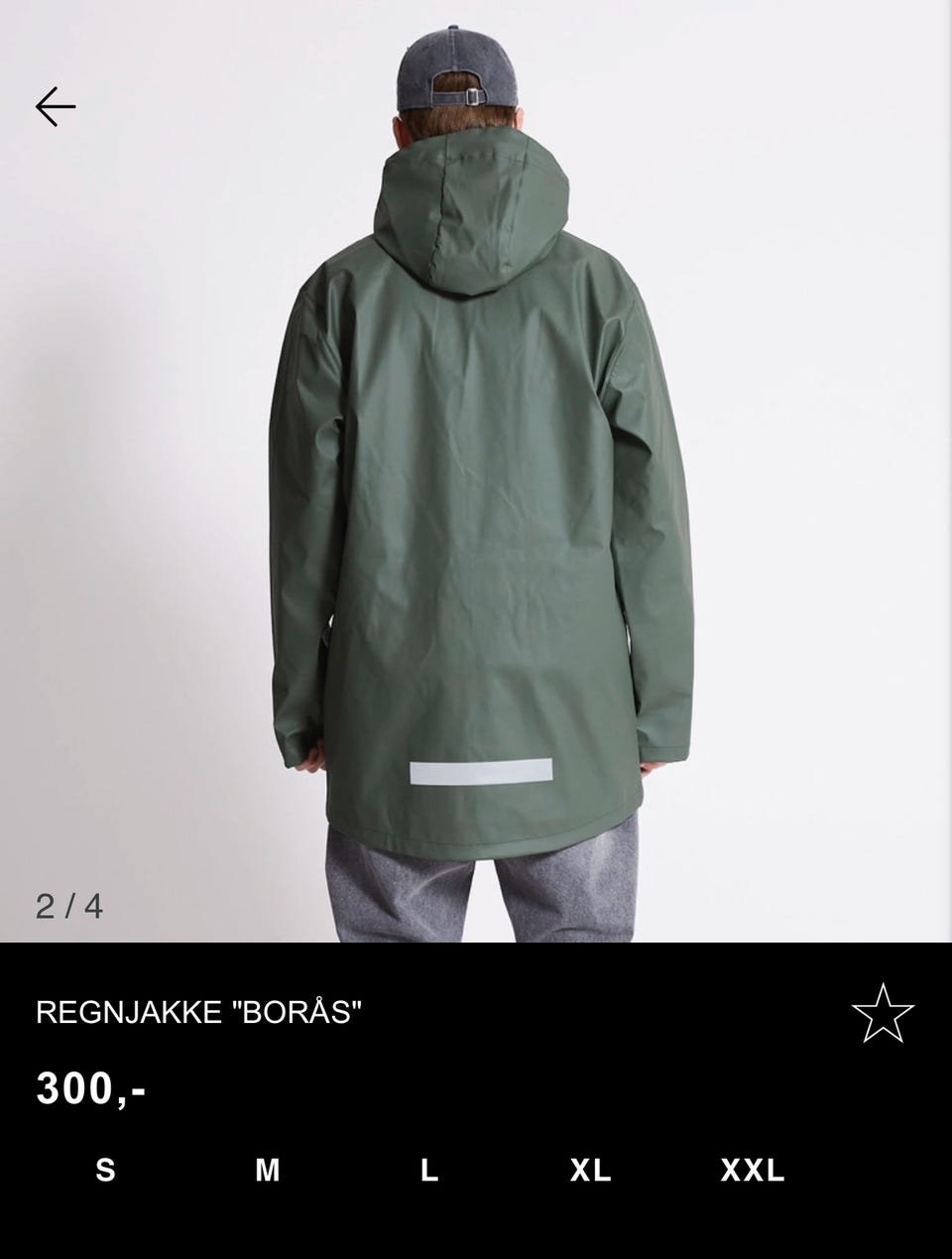Add the Borås rain jacket to favorites
The width and height of the screenshot is (952, 1259).
882,1013
